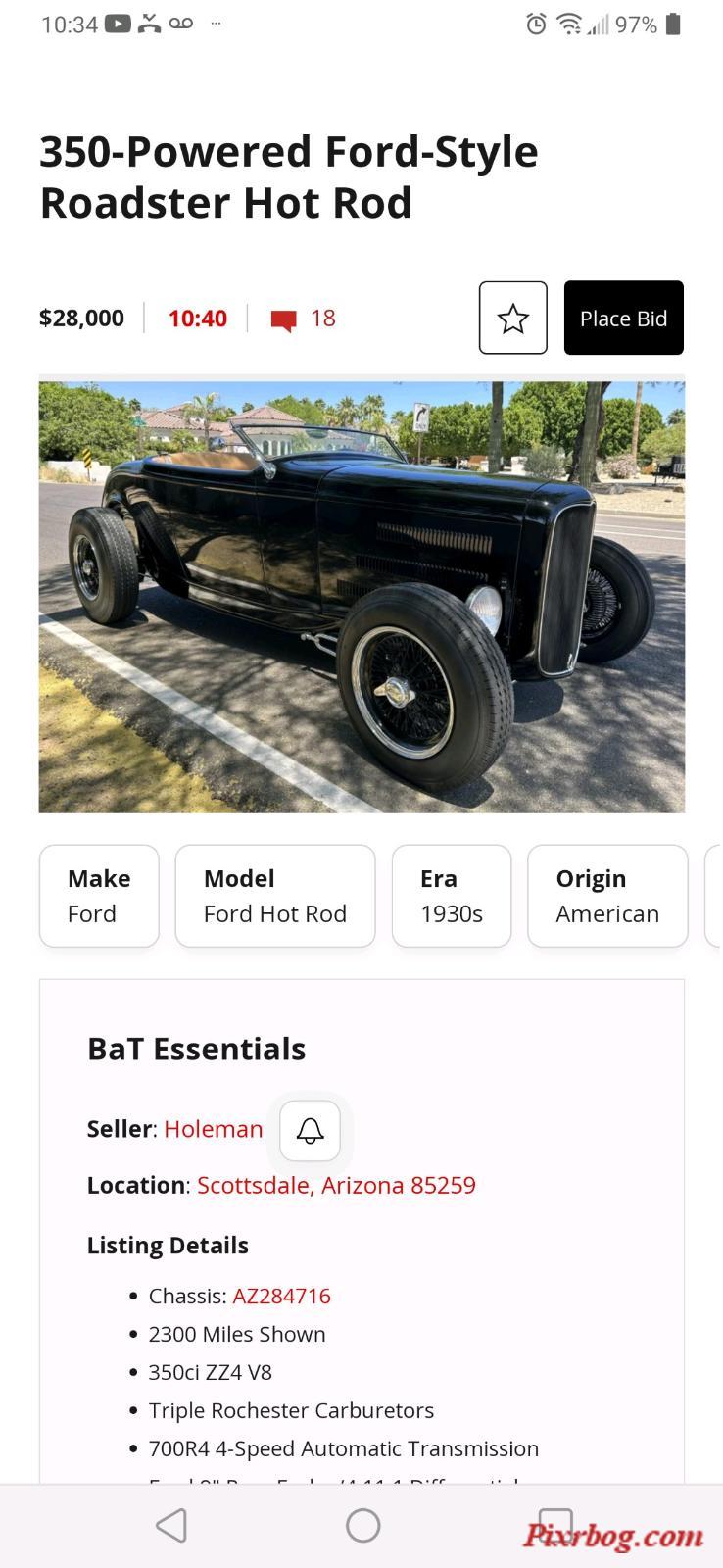Viewport: 723px width, 1568px height.
Task: Select the Origin American chip
Action: pos(607,896)
